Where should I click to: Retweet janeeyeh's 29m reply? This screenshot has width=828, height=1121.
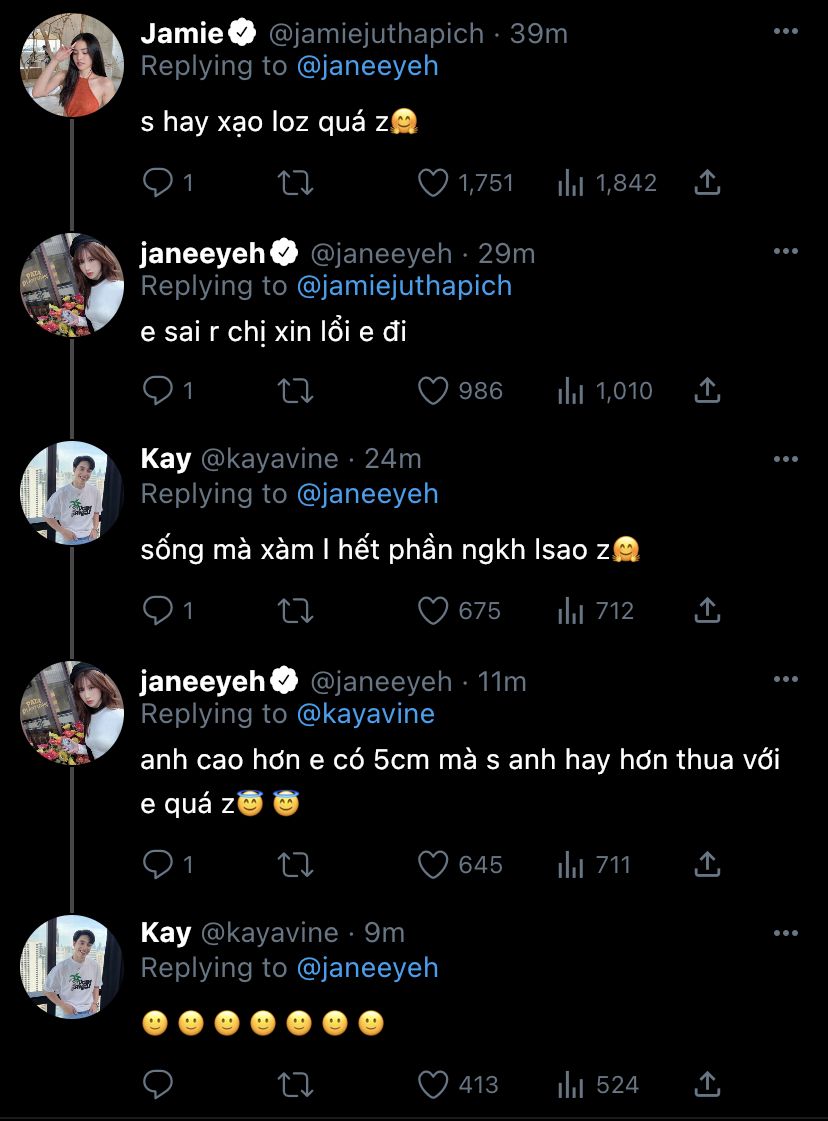pos(295,391)
